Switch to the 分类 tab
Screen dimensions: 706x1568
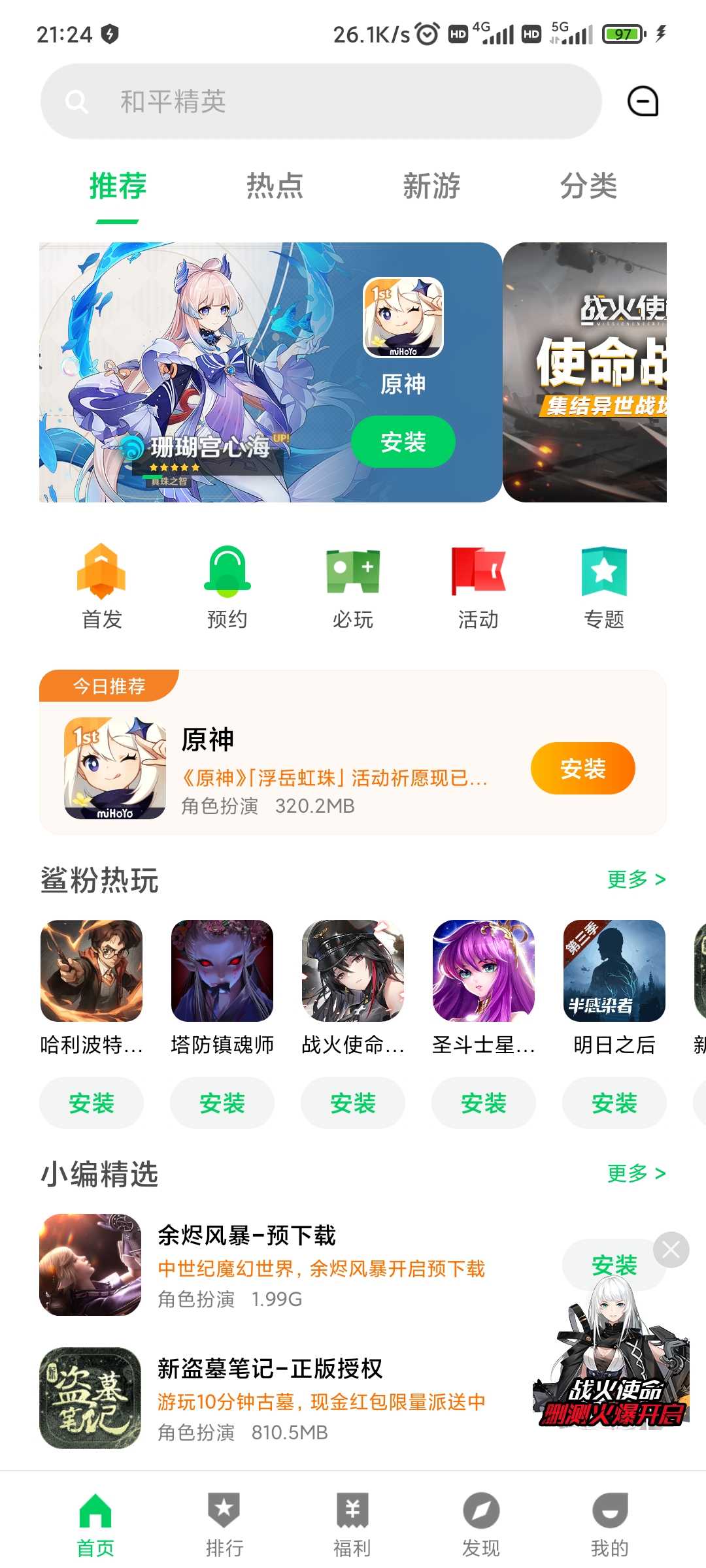point(588,186)
